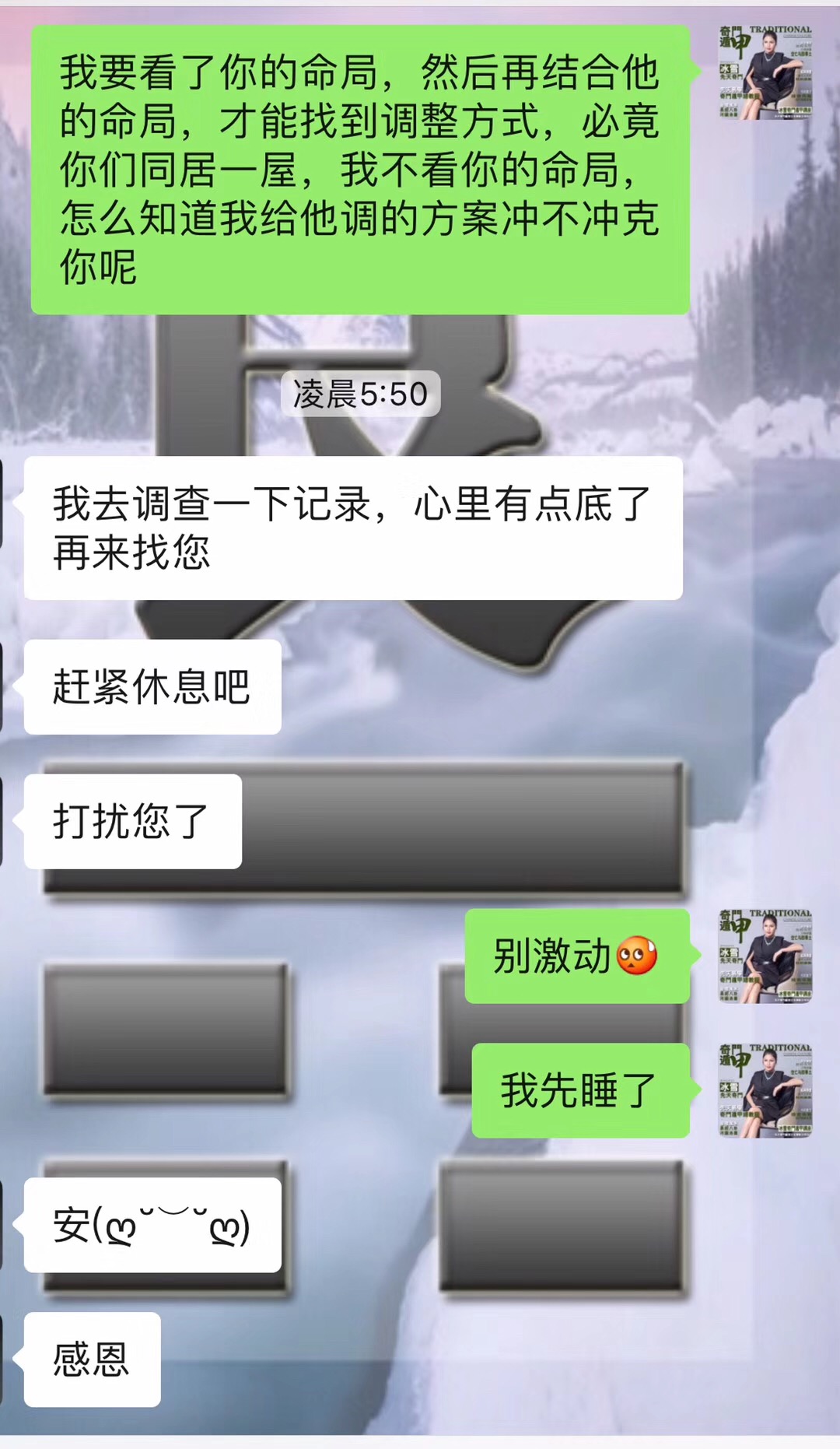Open sender's avatar beside the long 命局 message
Viewport: 840px width, 1449px height.
(x=765, y=72)
